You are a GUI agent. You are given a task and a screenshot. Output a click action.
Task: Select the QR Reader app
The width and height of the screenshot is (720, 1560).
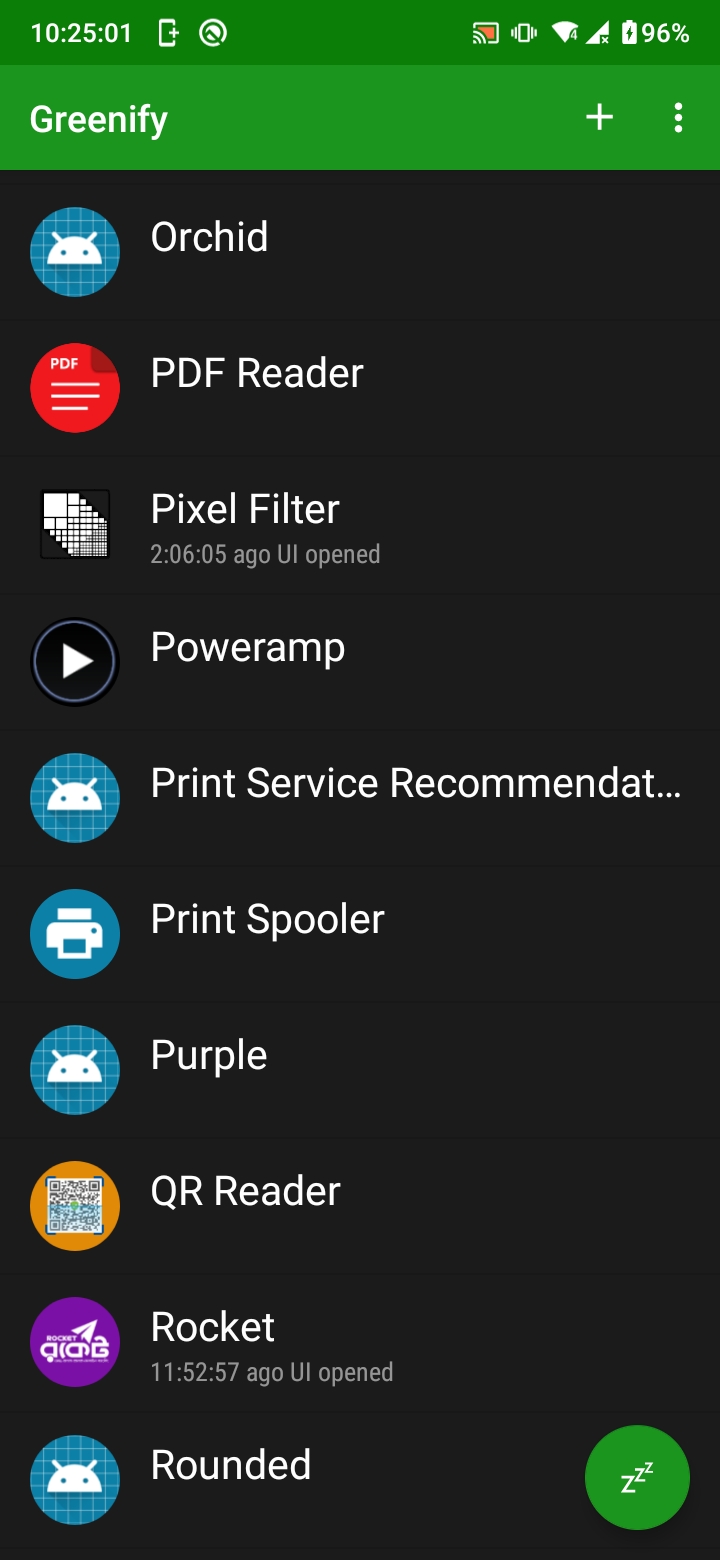(360, 1205)
